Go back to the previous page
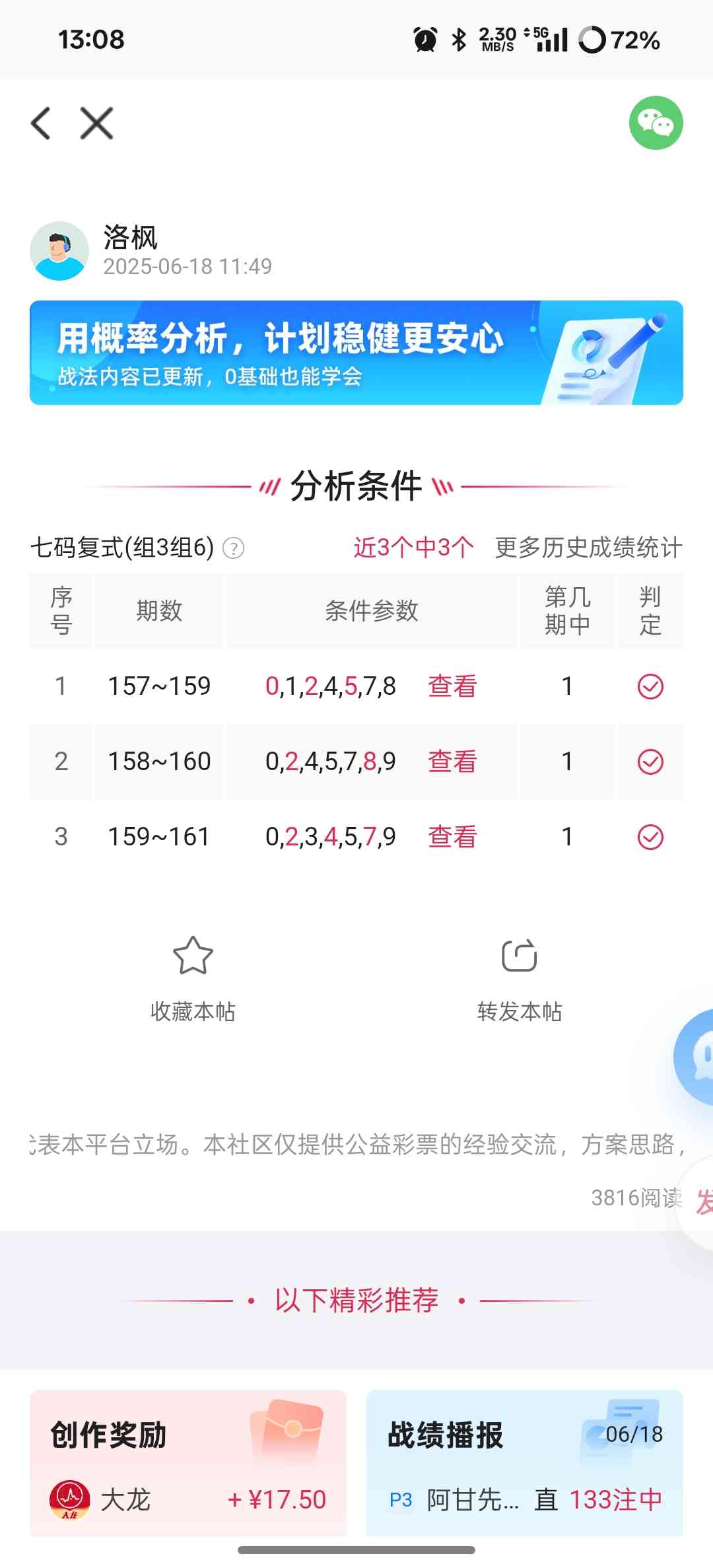Image resolution: width=713 pixels, height=1568 pixels. click(x=41, y=124)
